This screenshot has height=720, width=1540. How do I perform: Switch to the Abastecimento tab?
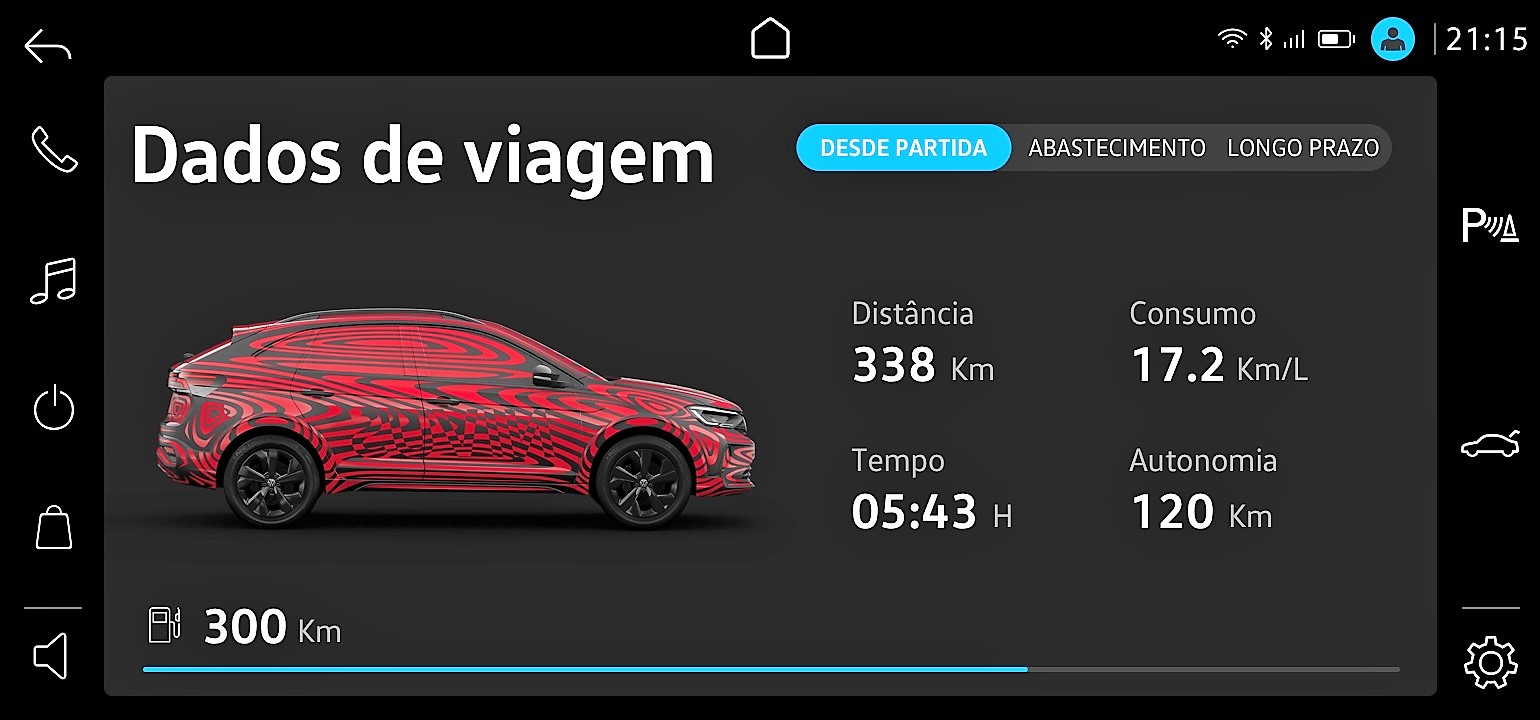coord(1116,148)
